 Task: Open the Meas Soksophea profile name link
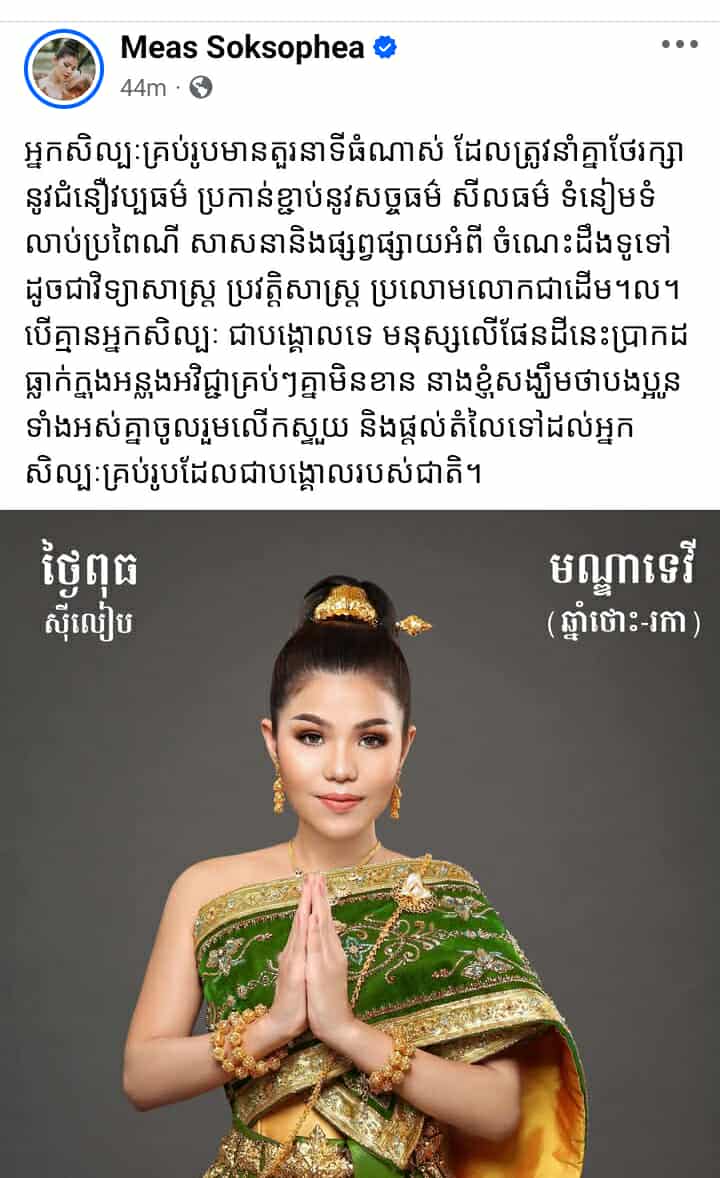click(242, 47)
